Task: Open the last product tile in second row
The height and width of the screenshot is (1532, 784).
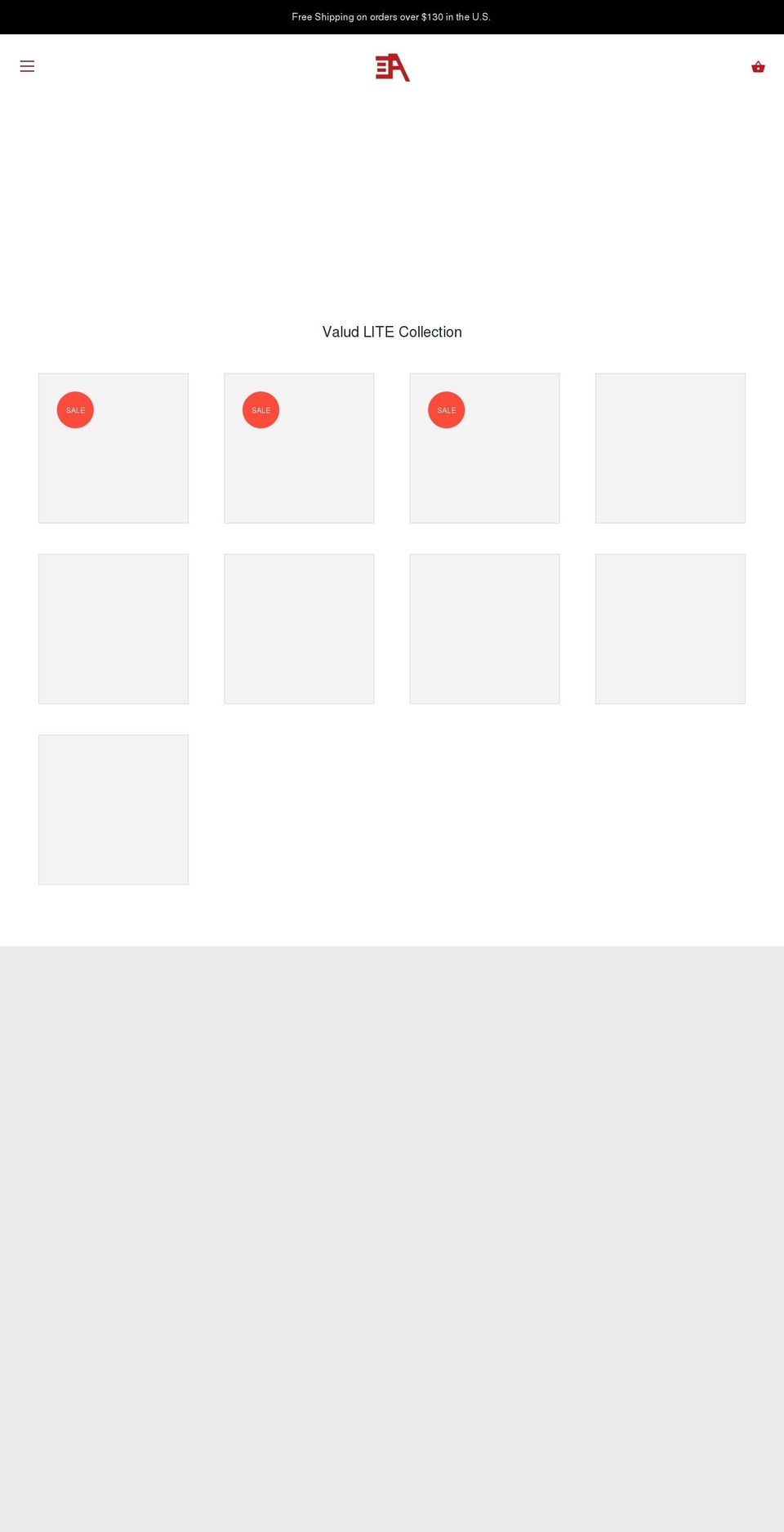Action: [670, 628]
